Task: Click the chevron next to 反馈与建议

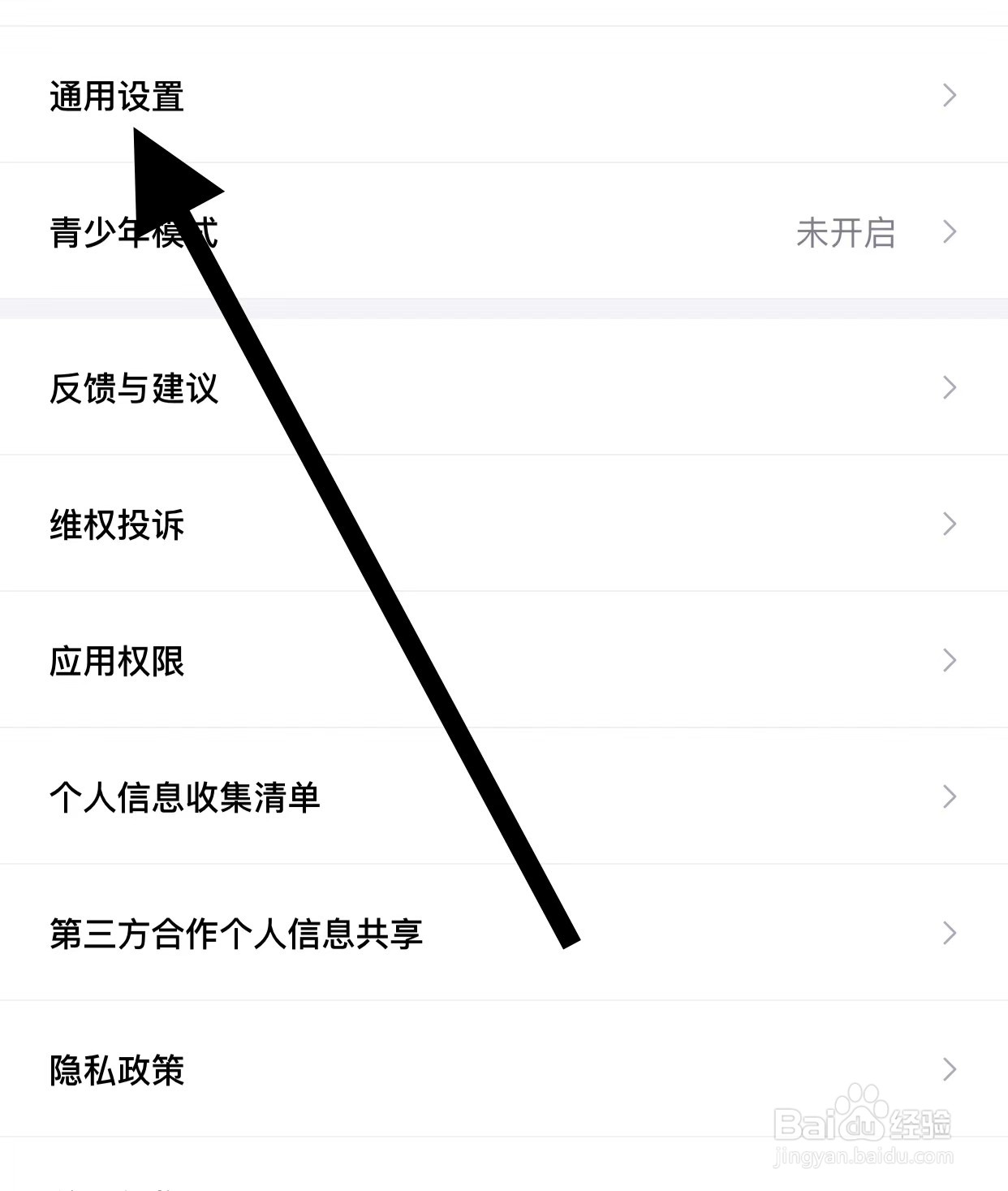Action: pyautogui.click(x=950, y=390)
